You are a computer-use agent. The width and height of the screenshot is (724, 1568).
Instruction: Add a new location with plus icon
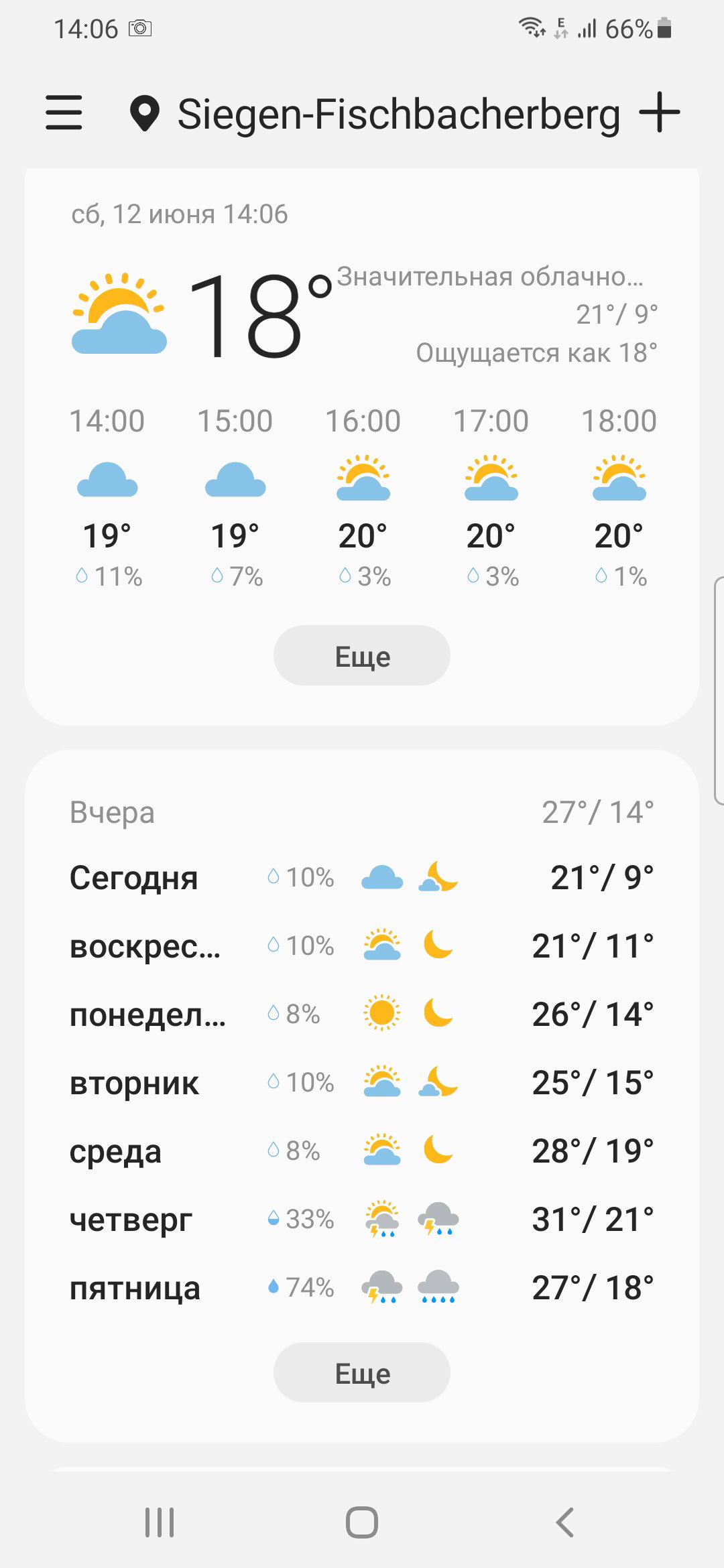(660, 113)
